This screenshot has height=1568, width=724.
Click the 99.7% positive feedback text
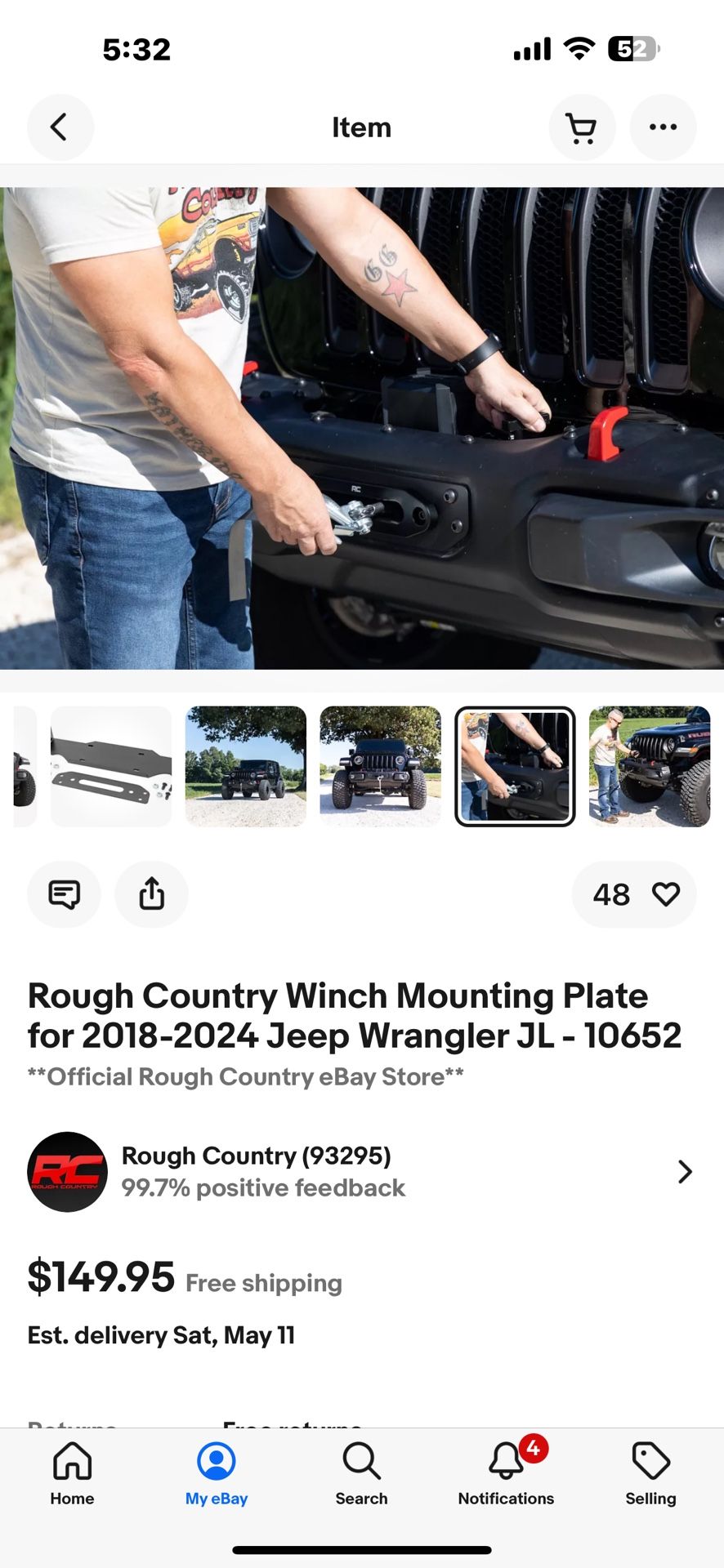pyautogui.click(x=262, y=1187)
